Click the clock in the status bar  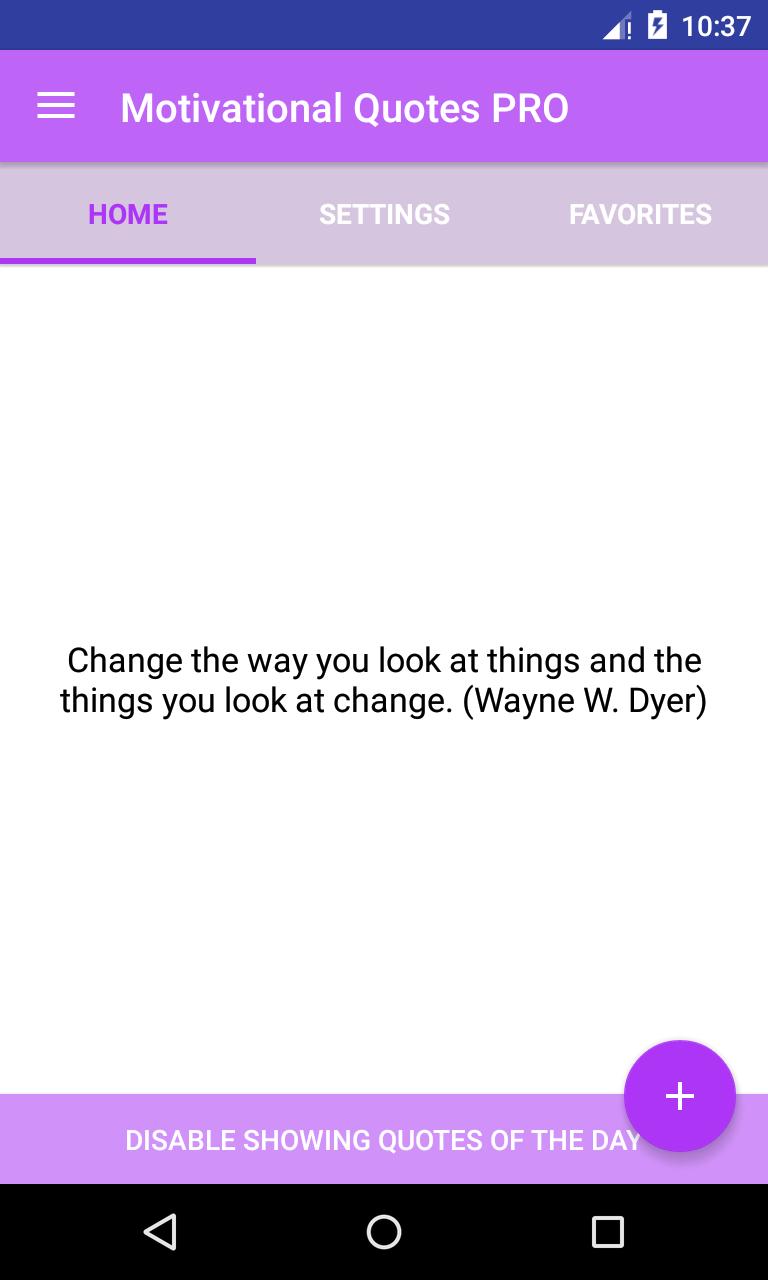[x=717, y=26]
